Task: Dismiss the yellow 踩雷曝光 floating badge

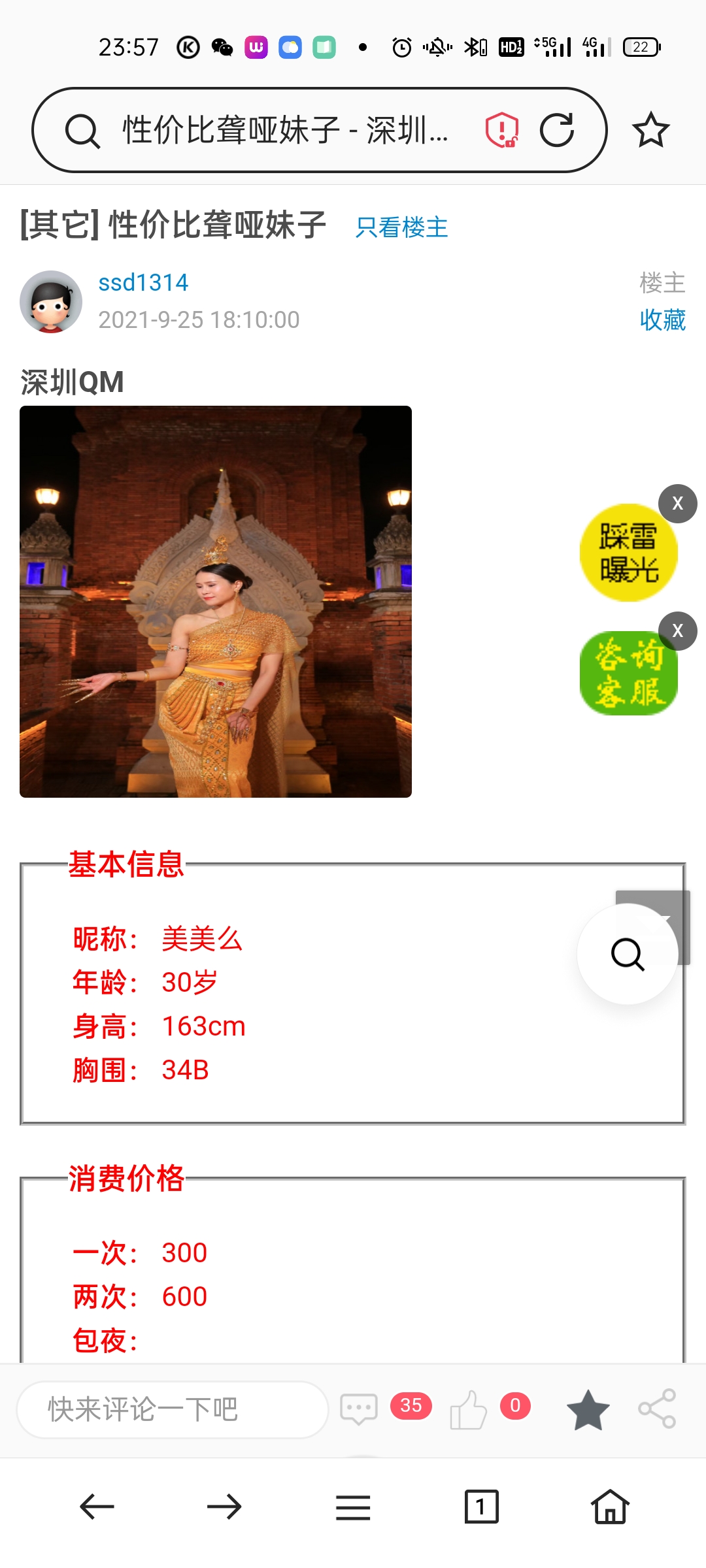Action: (x=677, y=504)
